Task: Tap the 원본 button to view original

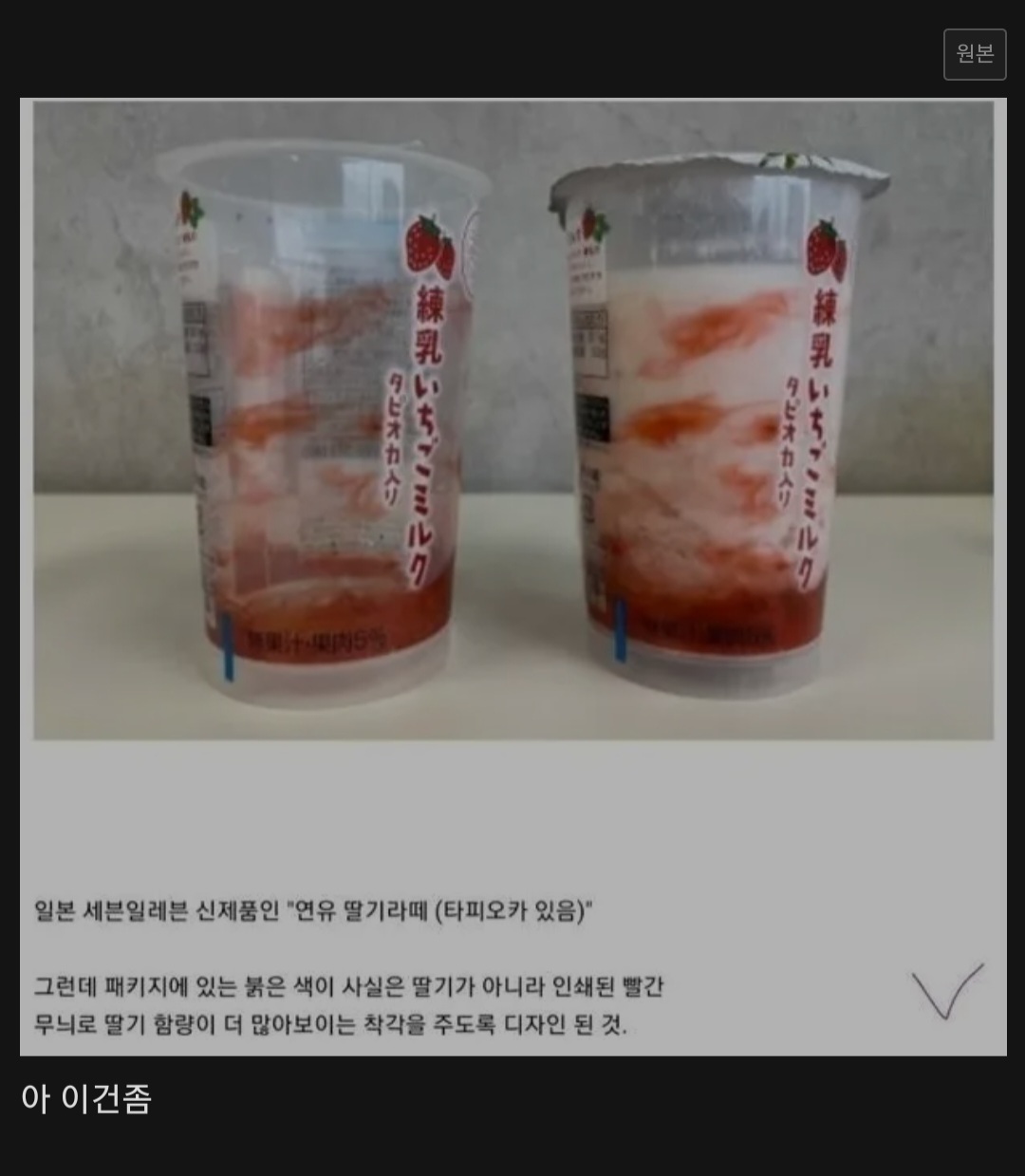Action: coord(975,54)
